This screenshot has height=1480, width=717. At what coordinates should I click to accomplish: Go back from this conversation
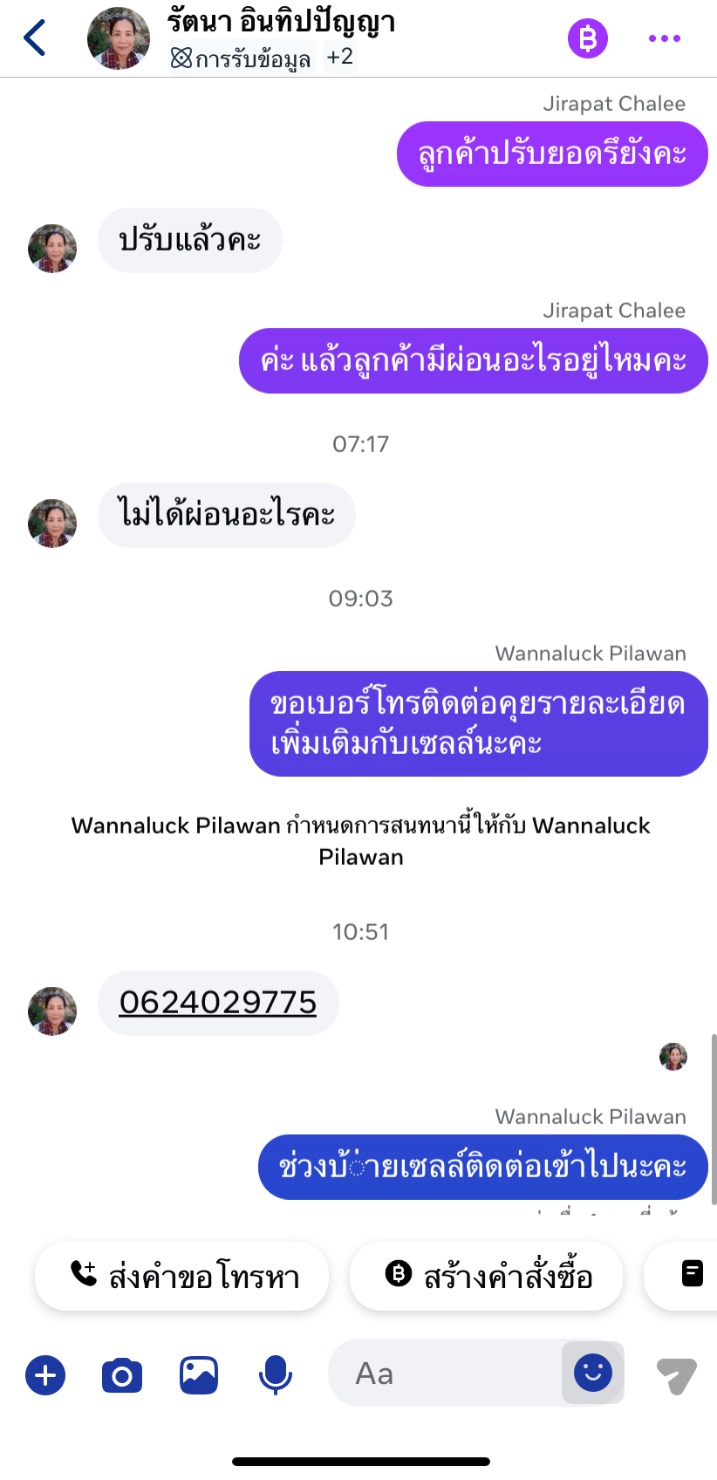(x=35, y=38)
